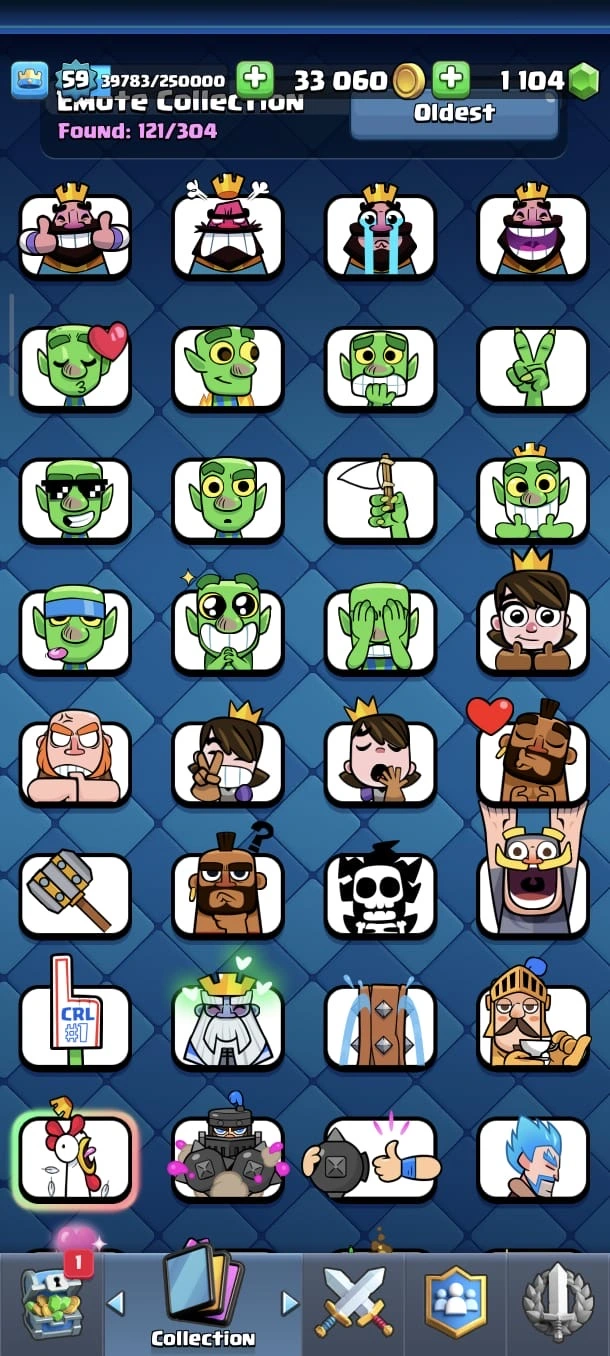Viewport: 610px width, 1356px height.
Task: Choose the CRL #1 foam finger emote
Action: click(x=75, y=1025)
